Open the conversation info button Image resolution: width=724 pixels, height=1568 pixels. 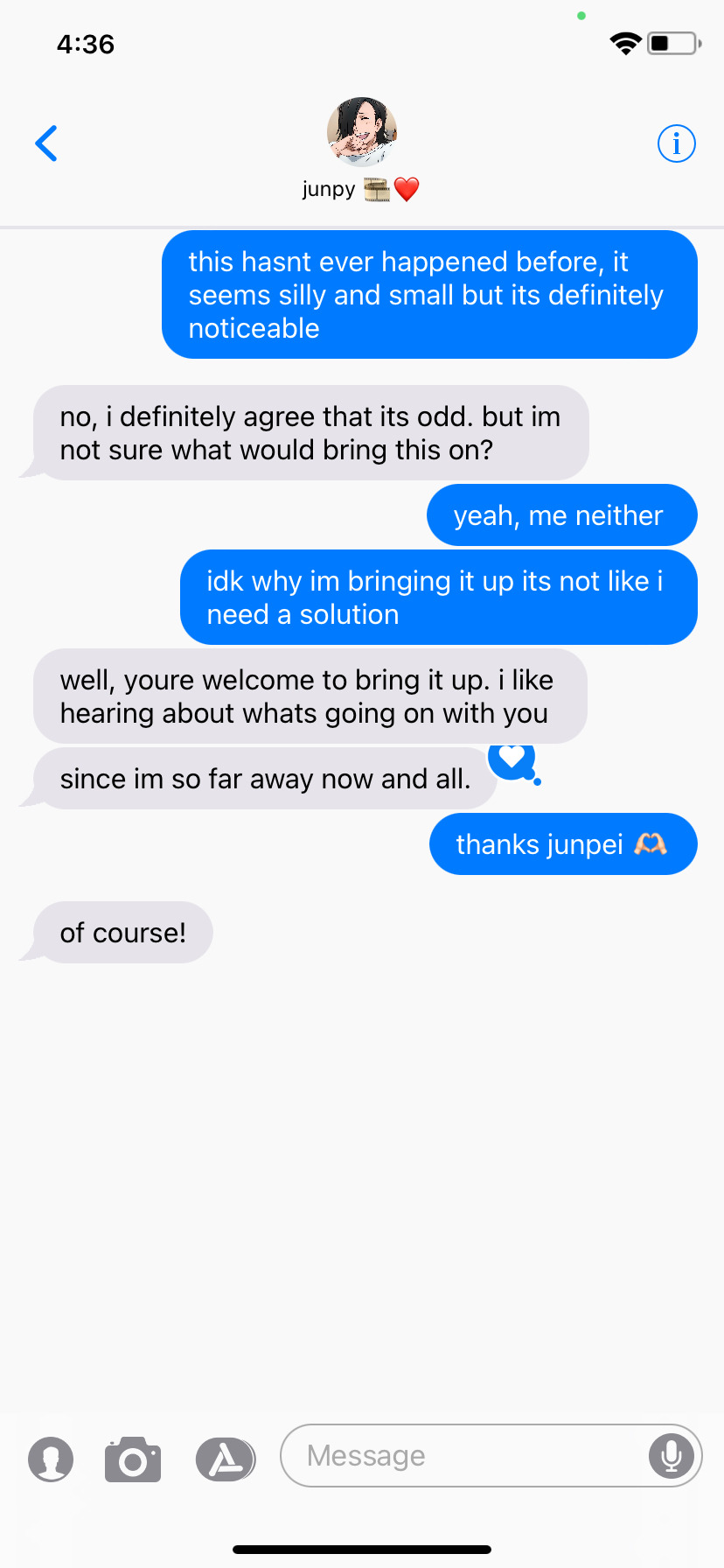(x=676, y=143)
